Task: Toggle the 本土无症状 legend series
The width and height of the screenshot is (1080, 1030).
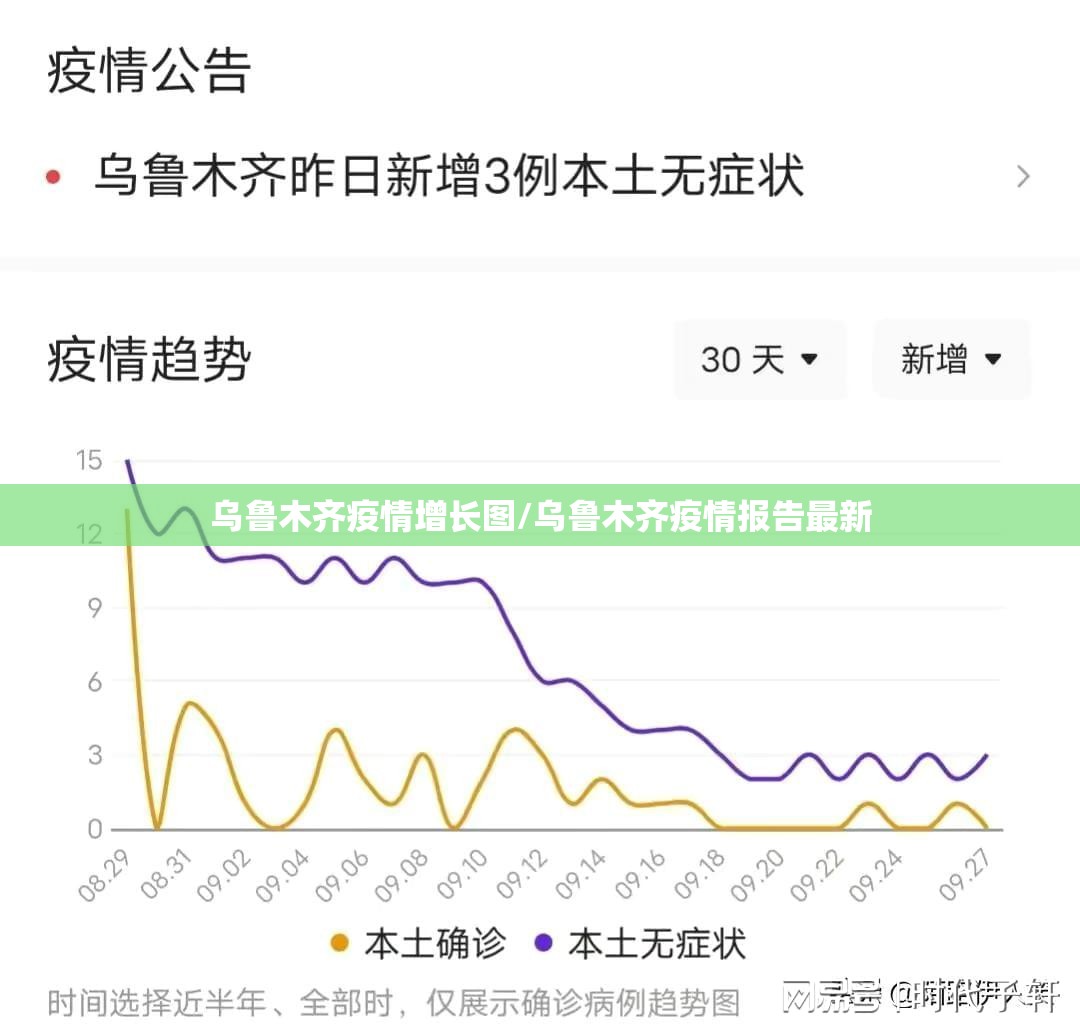Action: coord(641,942)
